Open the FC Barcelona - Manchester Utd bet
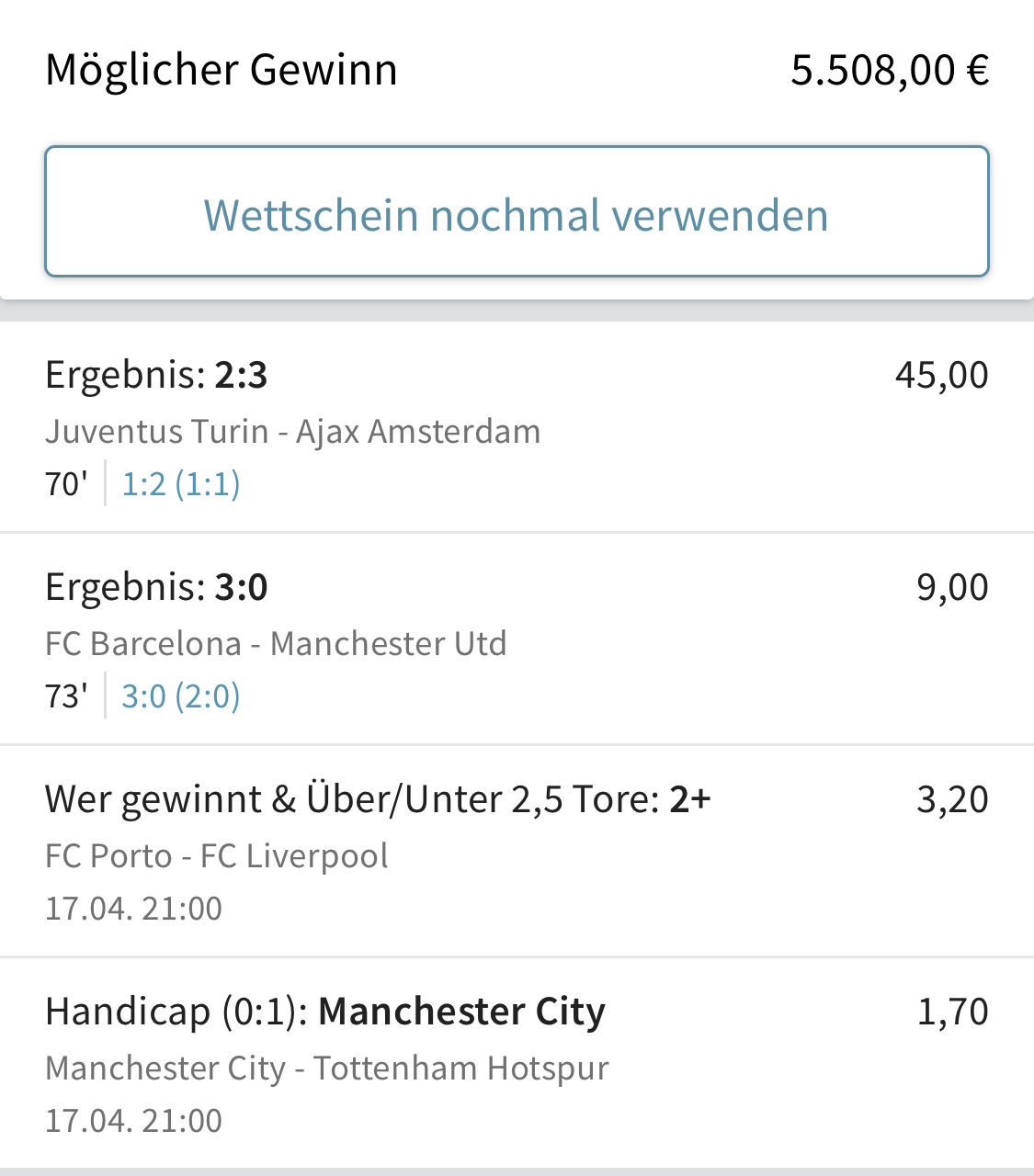Viewport: 1034px width, 1176px height. [515, 640]
